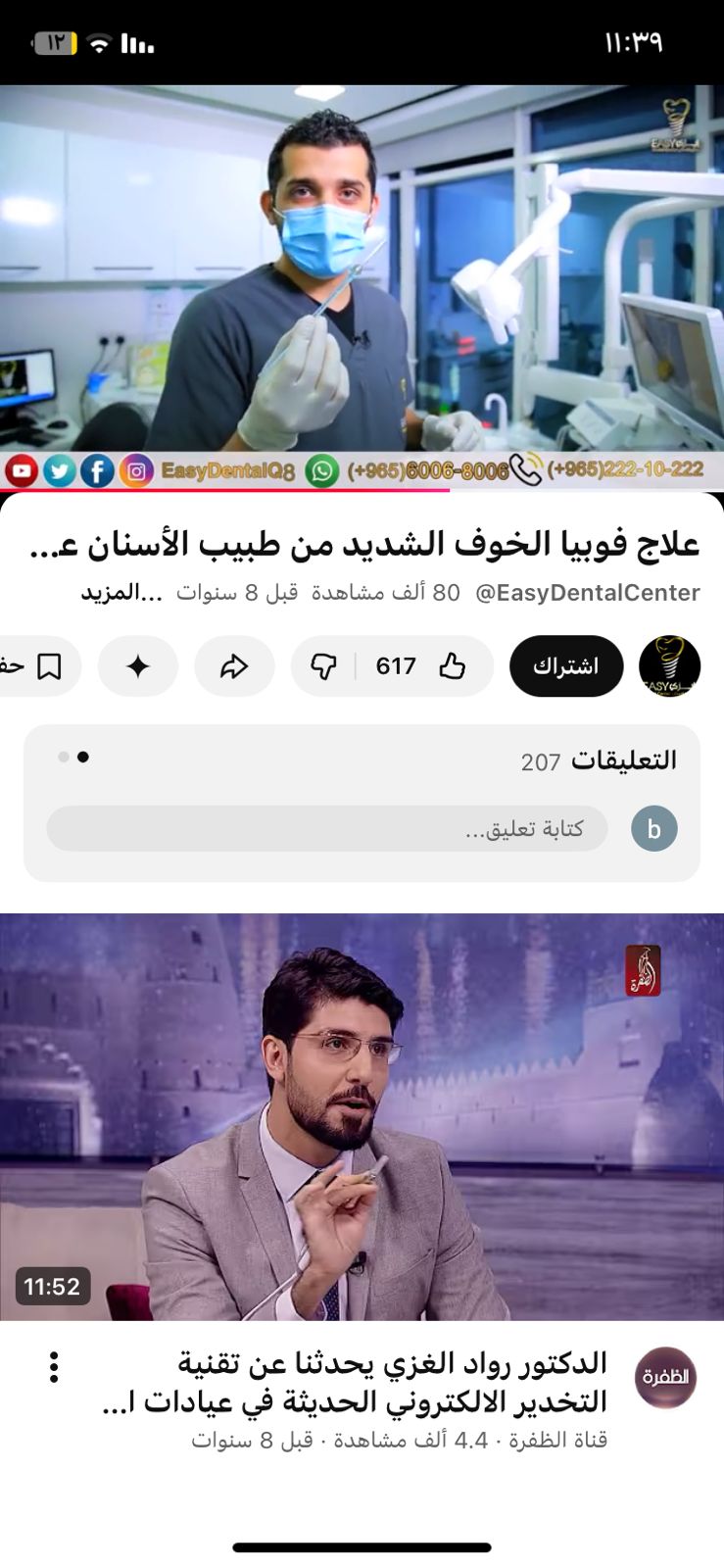Open overflow menu for الدكتور رواد الغزي video
The image size is (724, 1568).
54,1367
